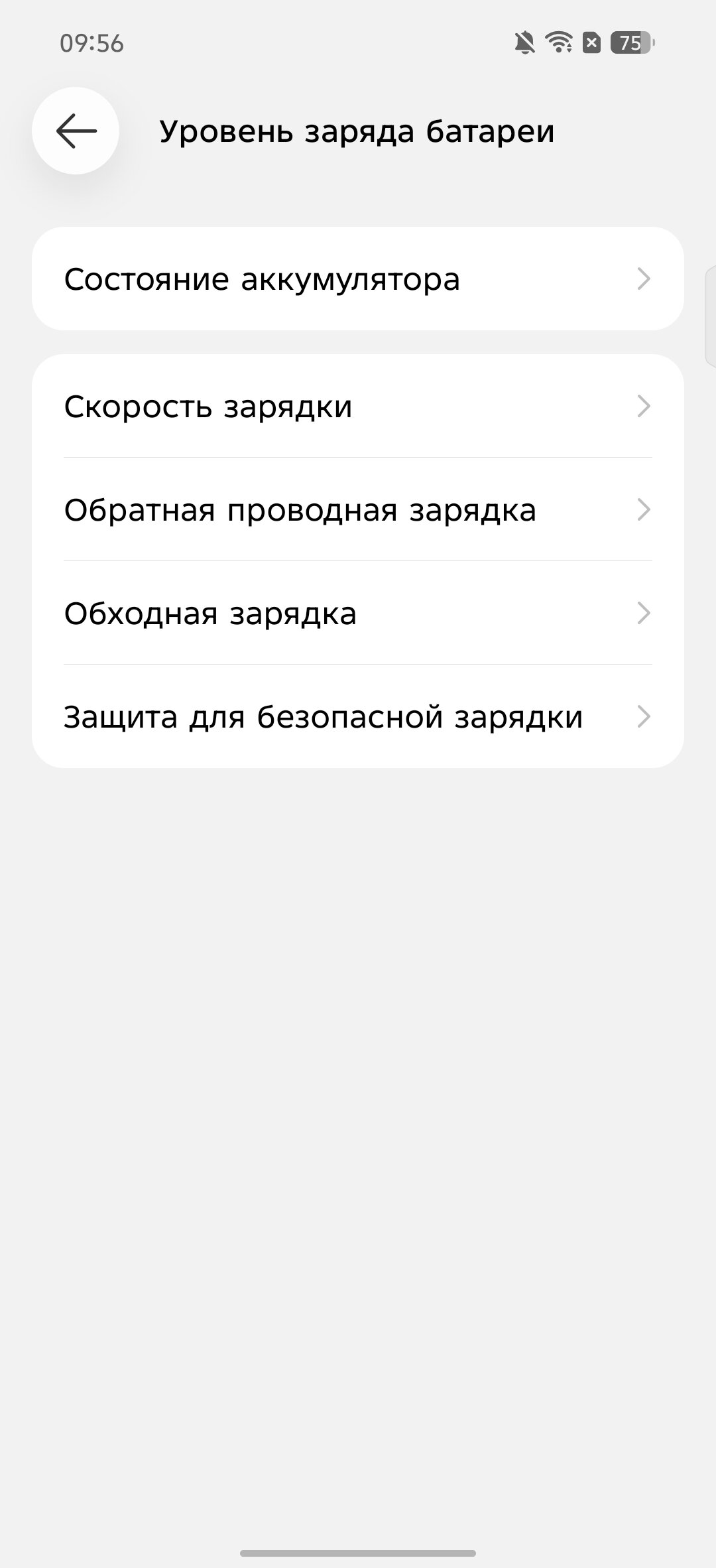Image resolution: width=716 pixels, height=1568 pixels.
Task: Go back using the arrow button
Action: (x=76, y=131)
